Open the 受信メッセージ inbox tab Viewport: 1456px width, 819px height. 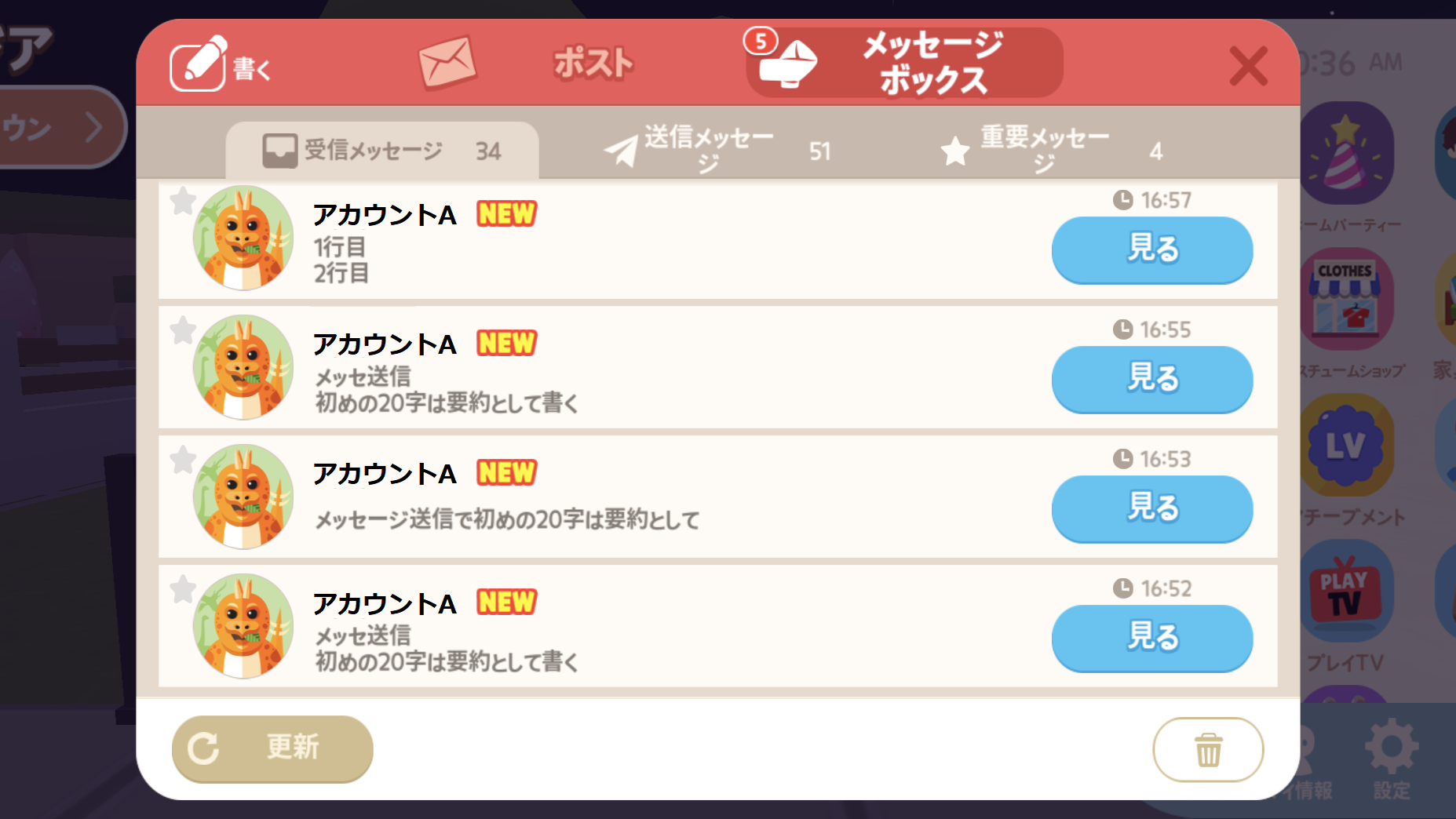pyautogui.click(x=382, y=150)
